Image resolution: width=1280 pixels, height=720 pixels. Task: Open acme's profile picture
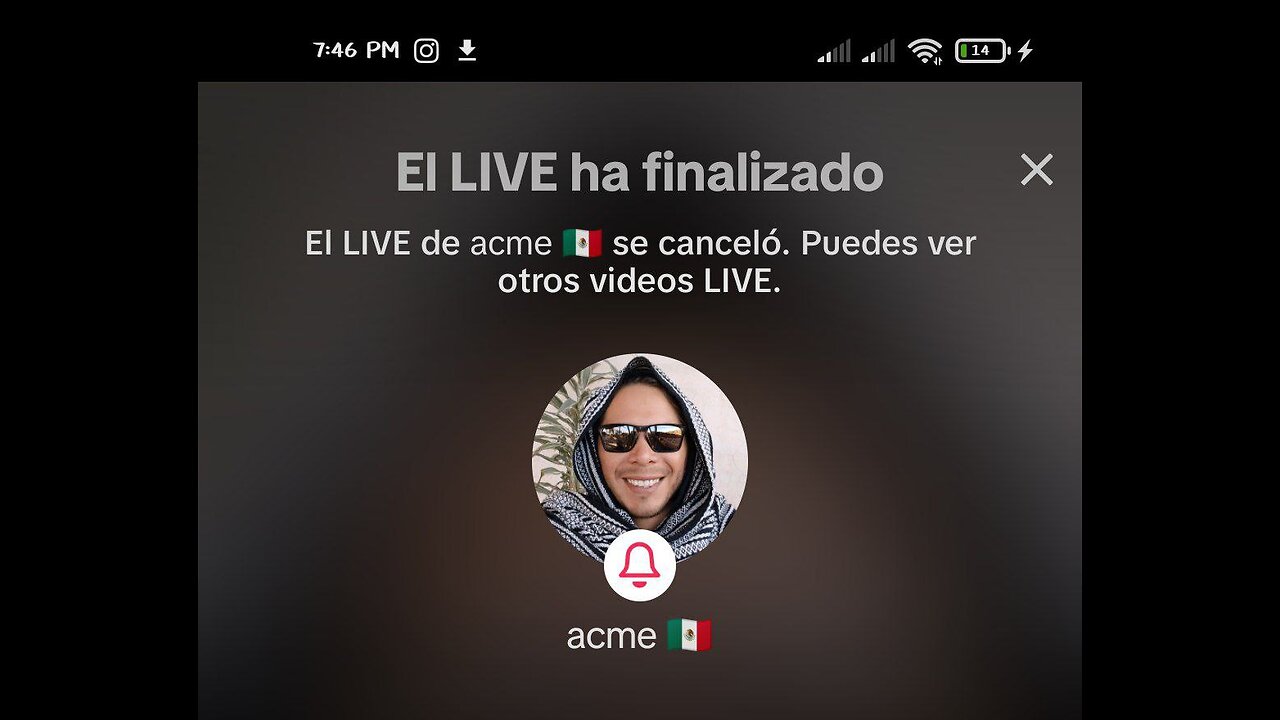(640, 450)
